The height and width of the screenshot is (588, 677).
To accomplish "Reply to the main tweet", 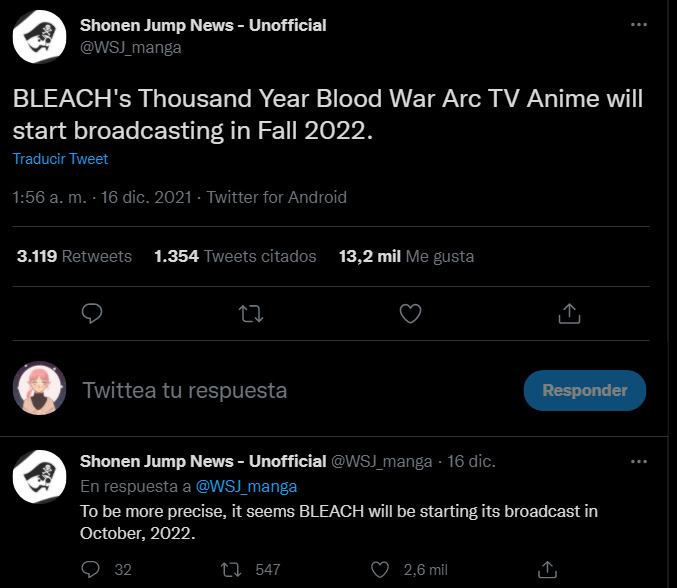I will [92, 314].
